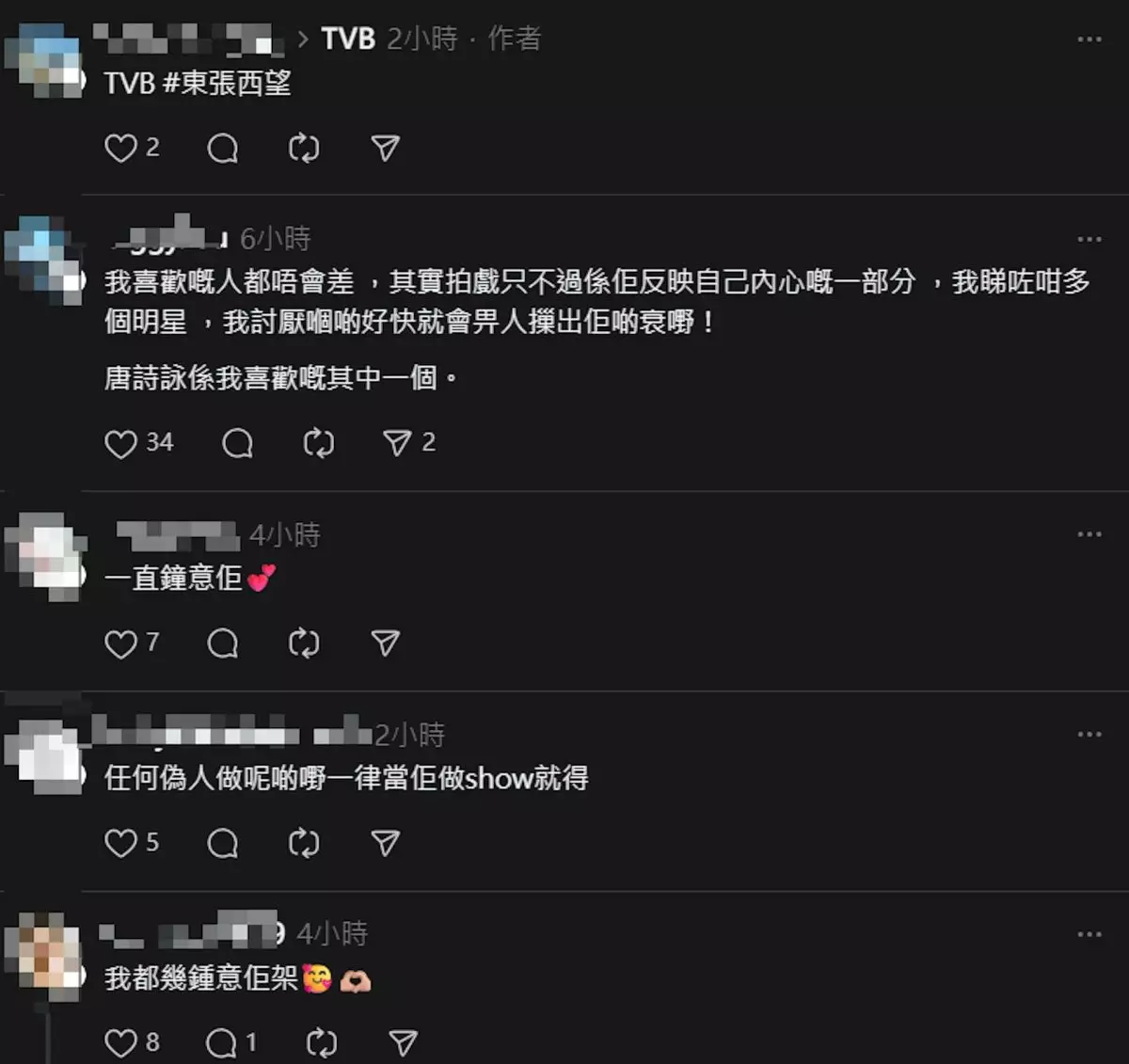Screen dimensions: 1129x1064
Task: Open overflow menu on 做show就得 comment
Action: [1089, 734]
